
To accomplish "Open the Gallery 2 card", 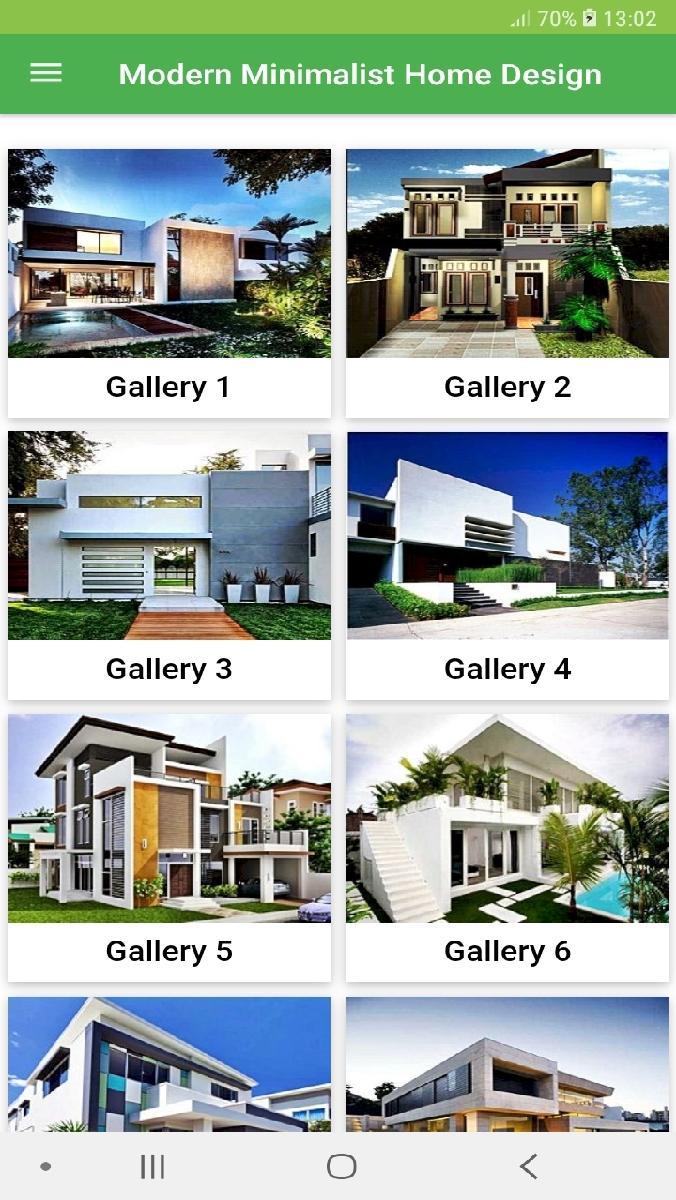I will coord(507,283).
